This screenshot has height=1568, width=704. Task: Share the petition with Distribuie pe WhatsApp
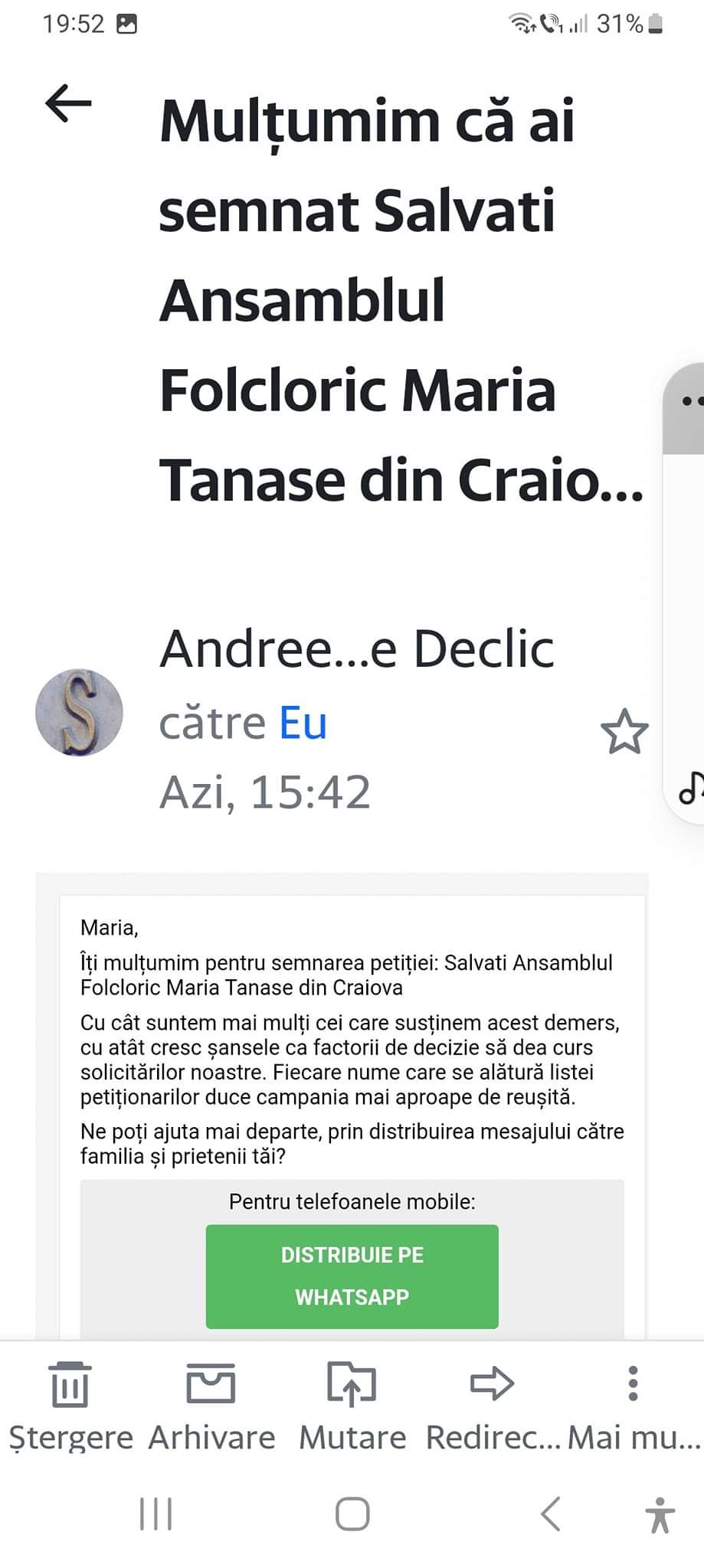(x=352, y=1276)
